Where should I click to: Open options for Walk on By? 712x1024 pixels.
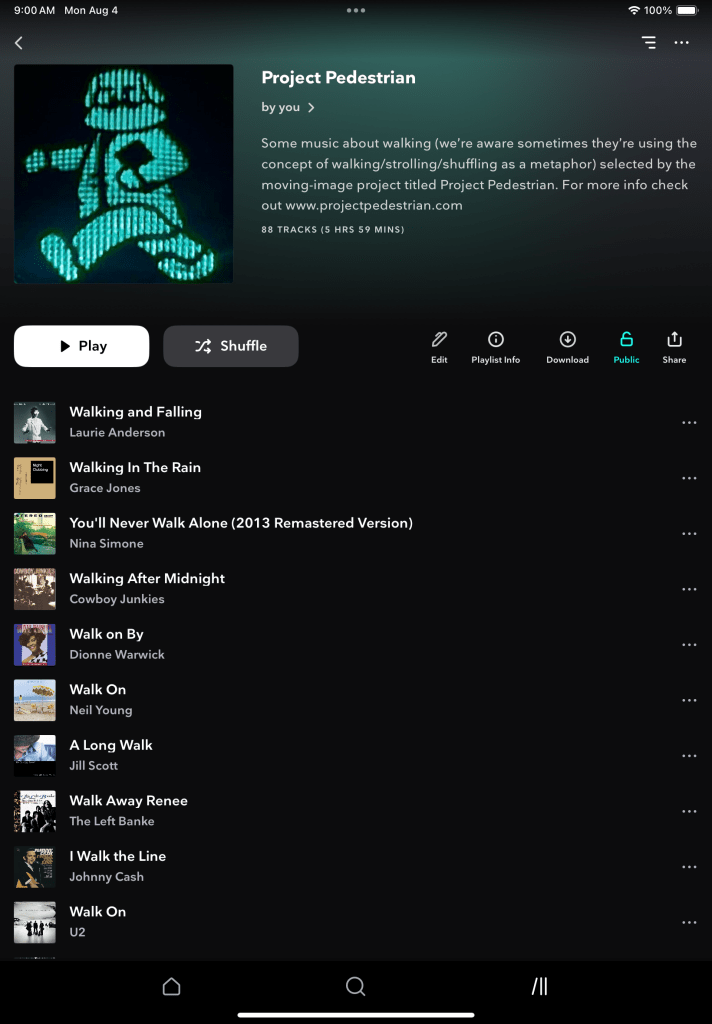point(689,645)
